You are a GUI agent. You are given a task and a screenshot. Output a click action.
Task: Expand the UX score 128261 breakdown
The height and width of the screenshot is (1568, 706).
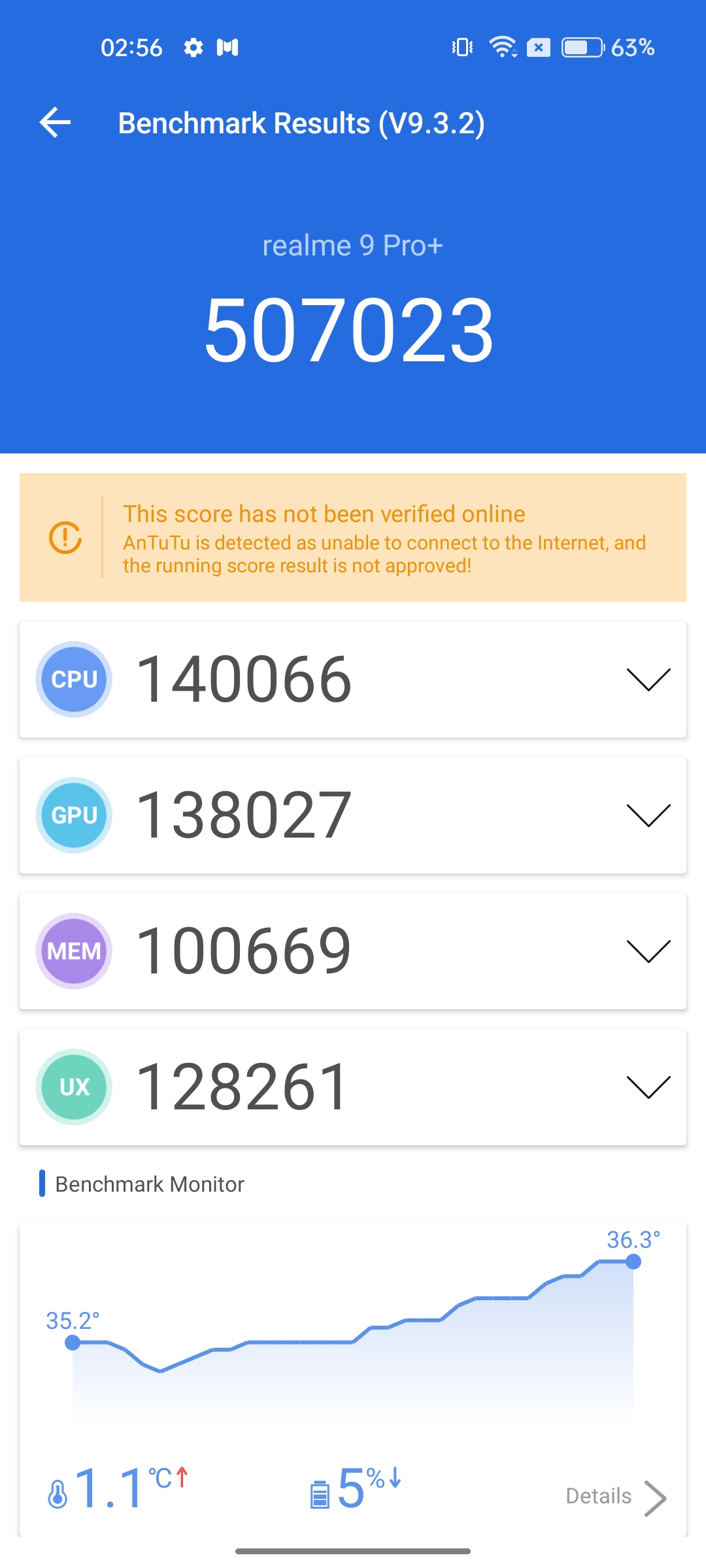pyautogui.click(x=648, y=1087)
